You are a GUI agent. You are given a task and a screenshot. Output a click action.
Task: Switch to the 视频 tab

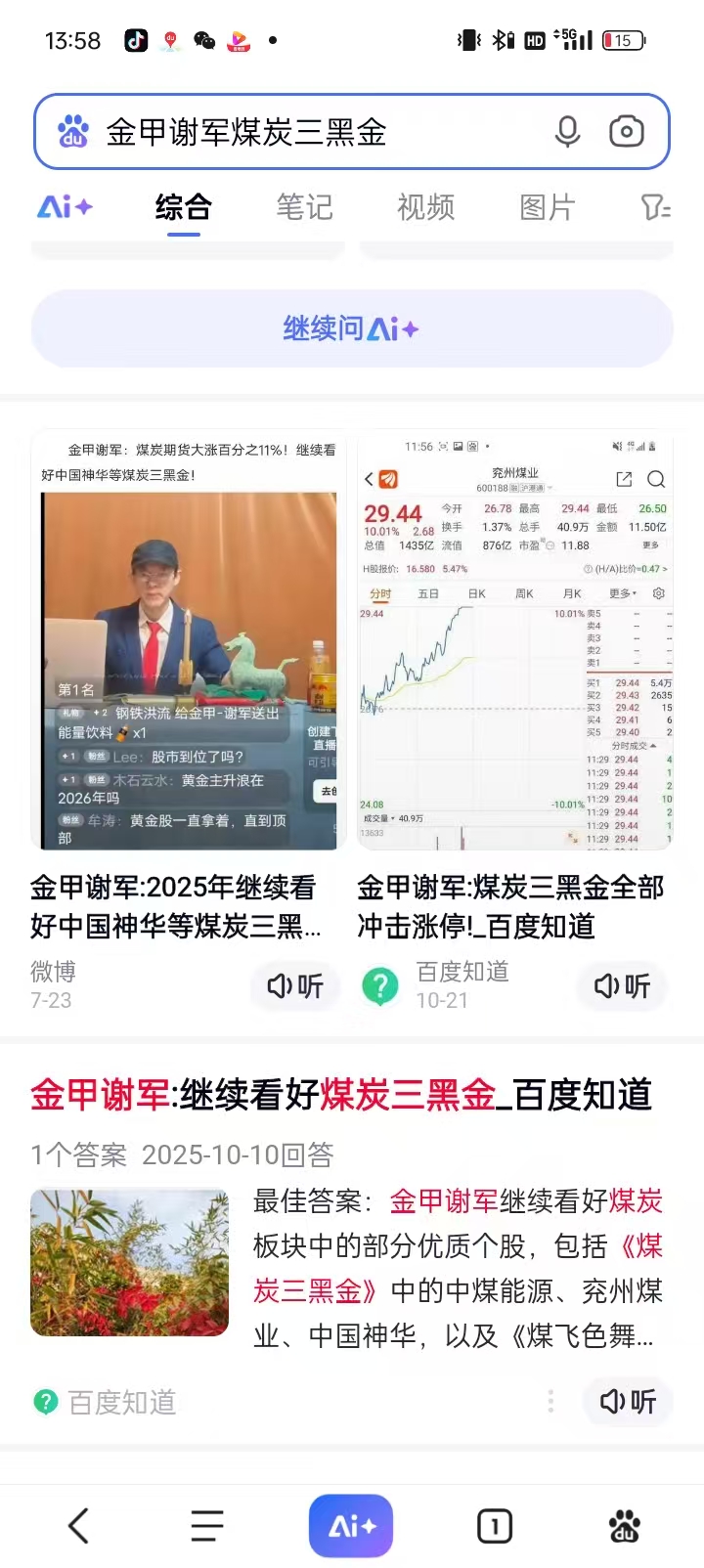[425, 208]
